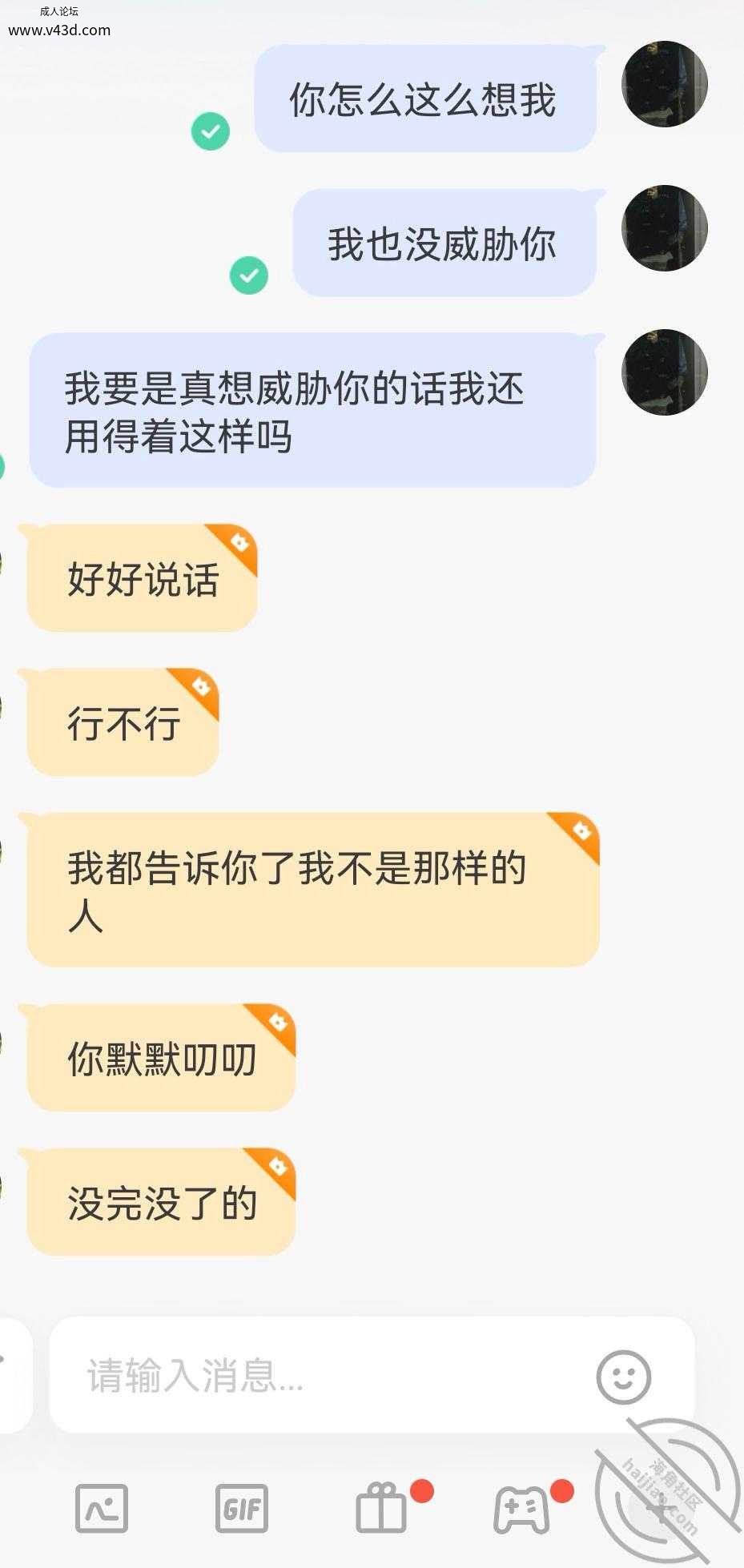744x1568 pixels.
Task: Tap the message input field
Action: coord(320,1376)
